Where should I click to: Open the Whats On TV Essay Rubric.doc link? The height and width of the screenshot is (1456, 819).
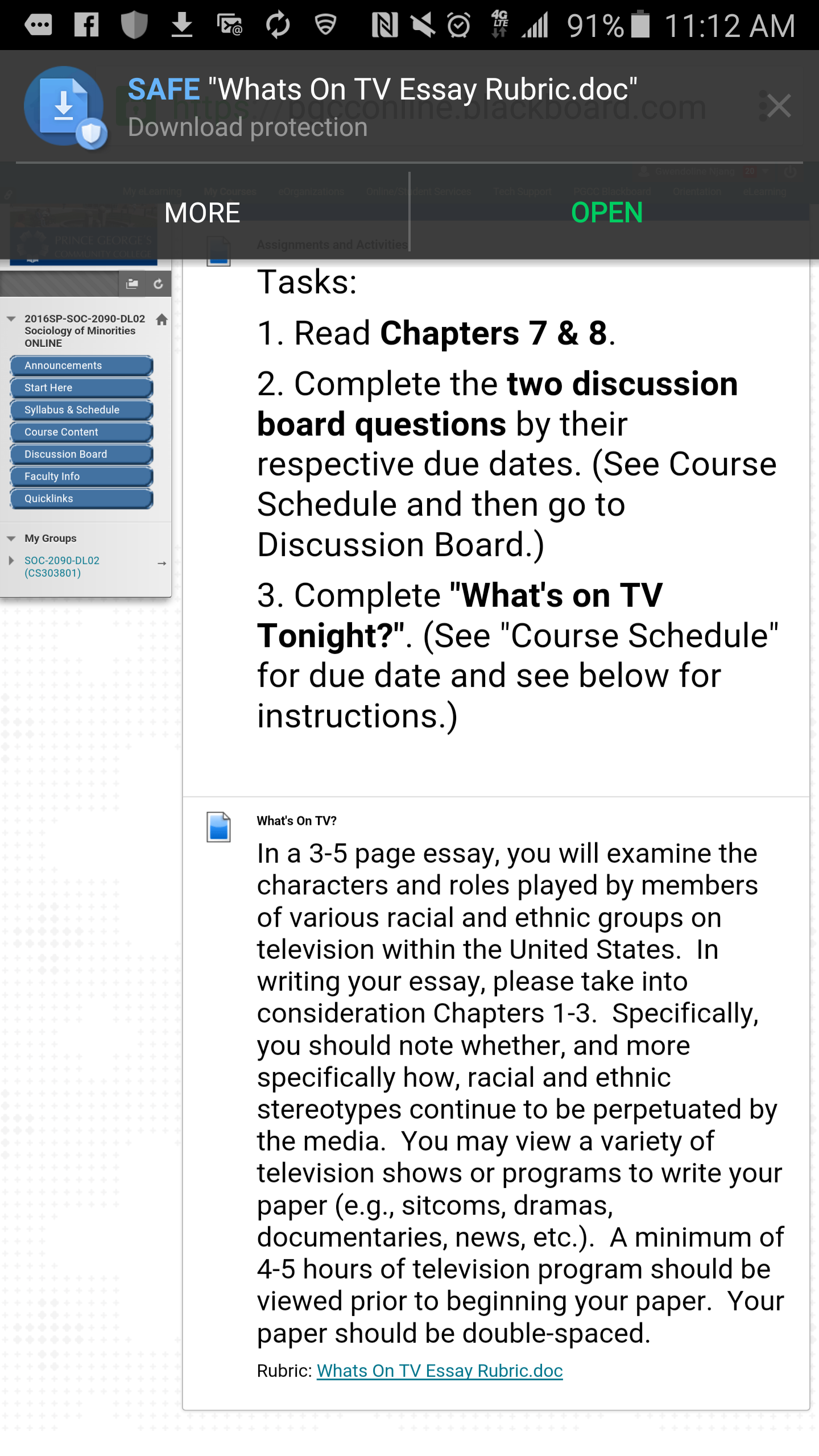[440, 1371]
